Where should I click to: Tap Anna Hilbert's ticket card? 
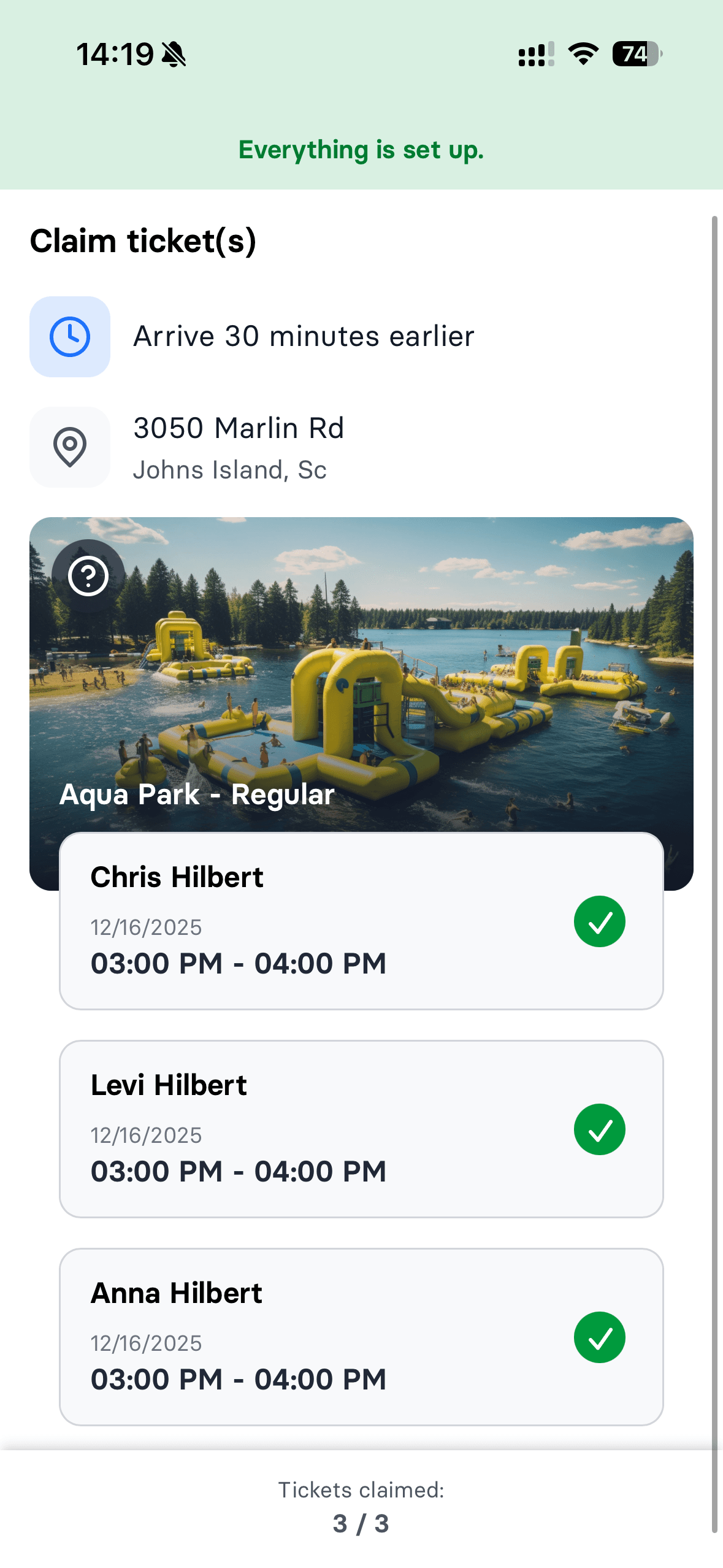pyautogui.click(x=361, y=1336)
